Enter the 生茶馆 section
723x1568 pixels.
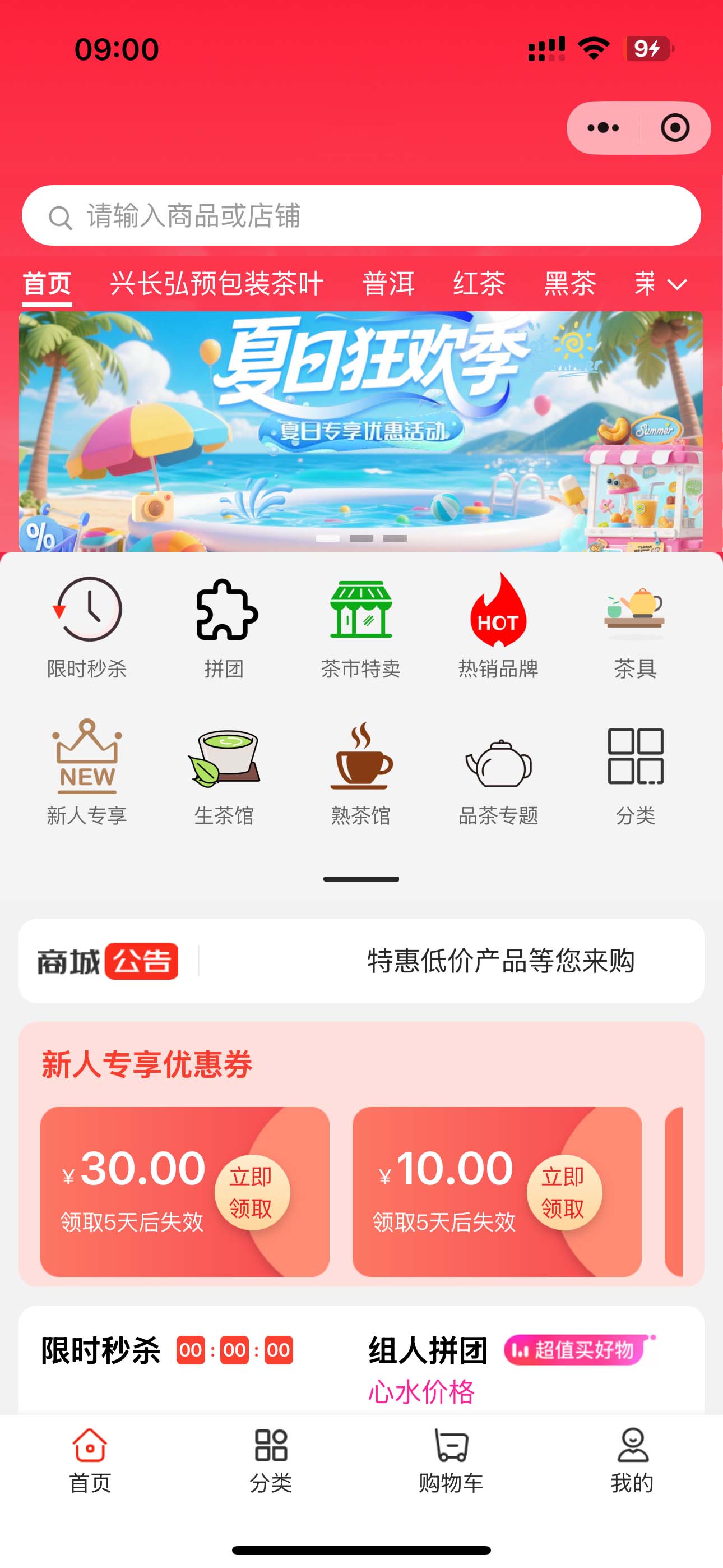[x=225, y=772]
